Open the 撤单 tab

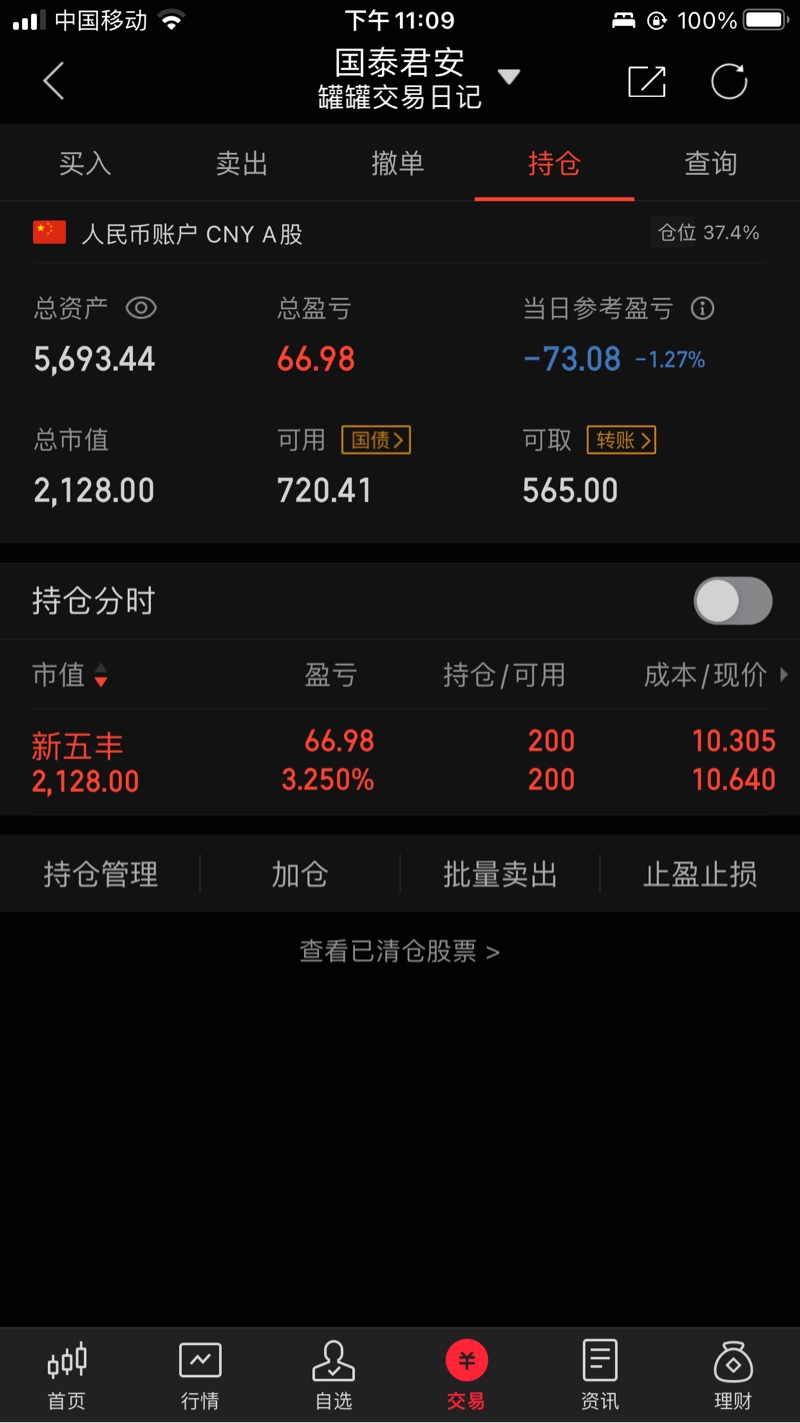pyautogui.click(x=398, y=163)
